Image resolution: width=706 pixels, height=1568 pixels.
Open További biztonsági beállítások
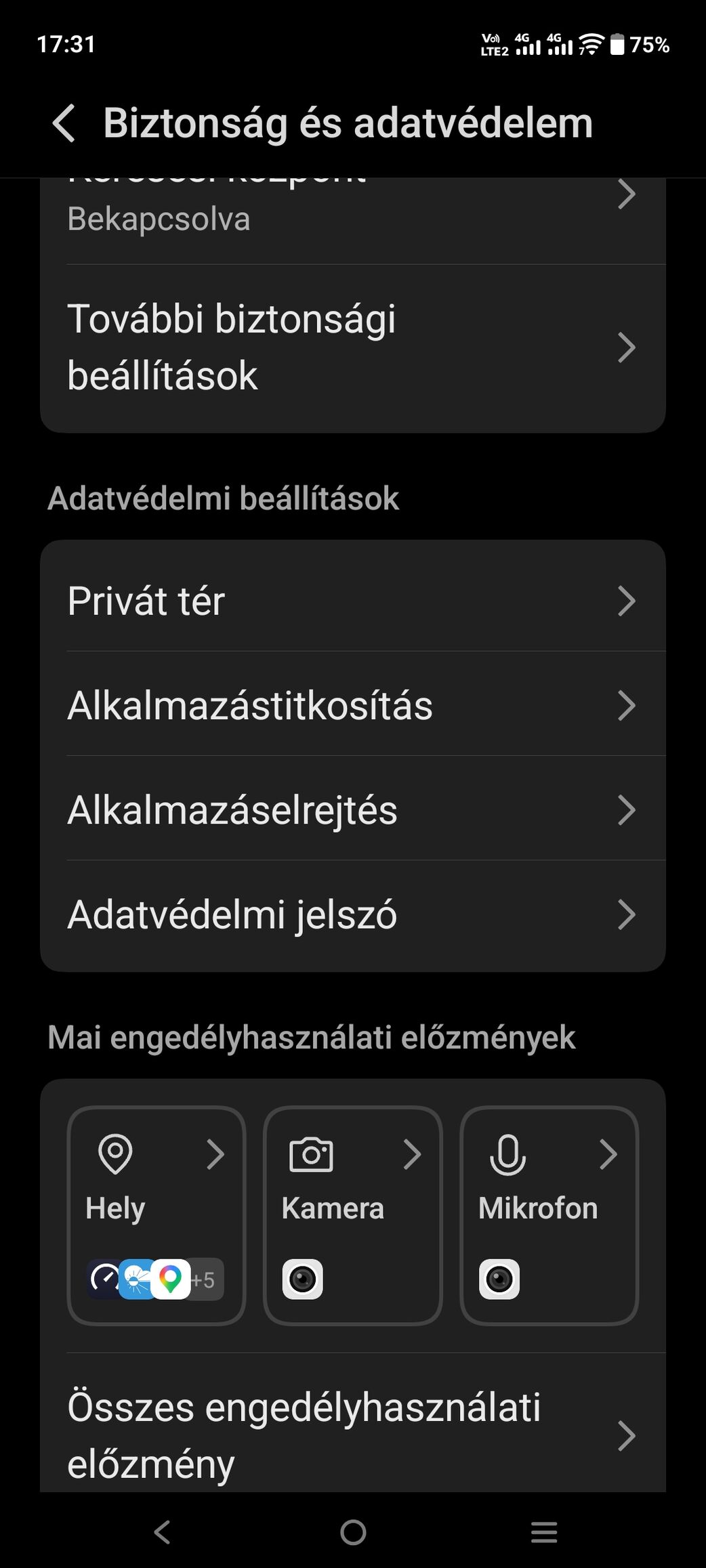pos(352,347)
